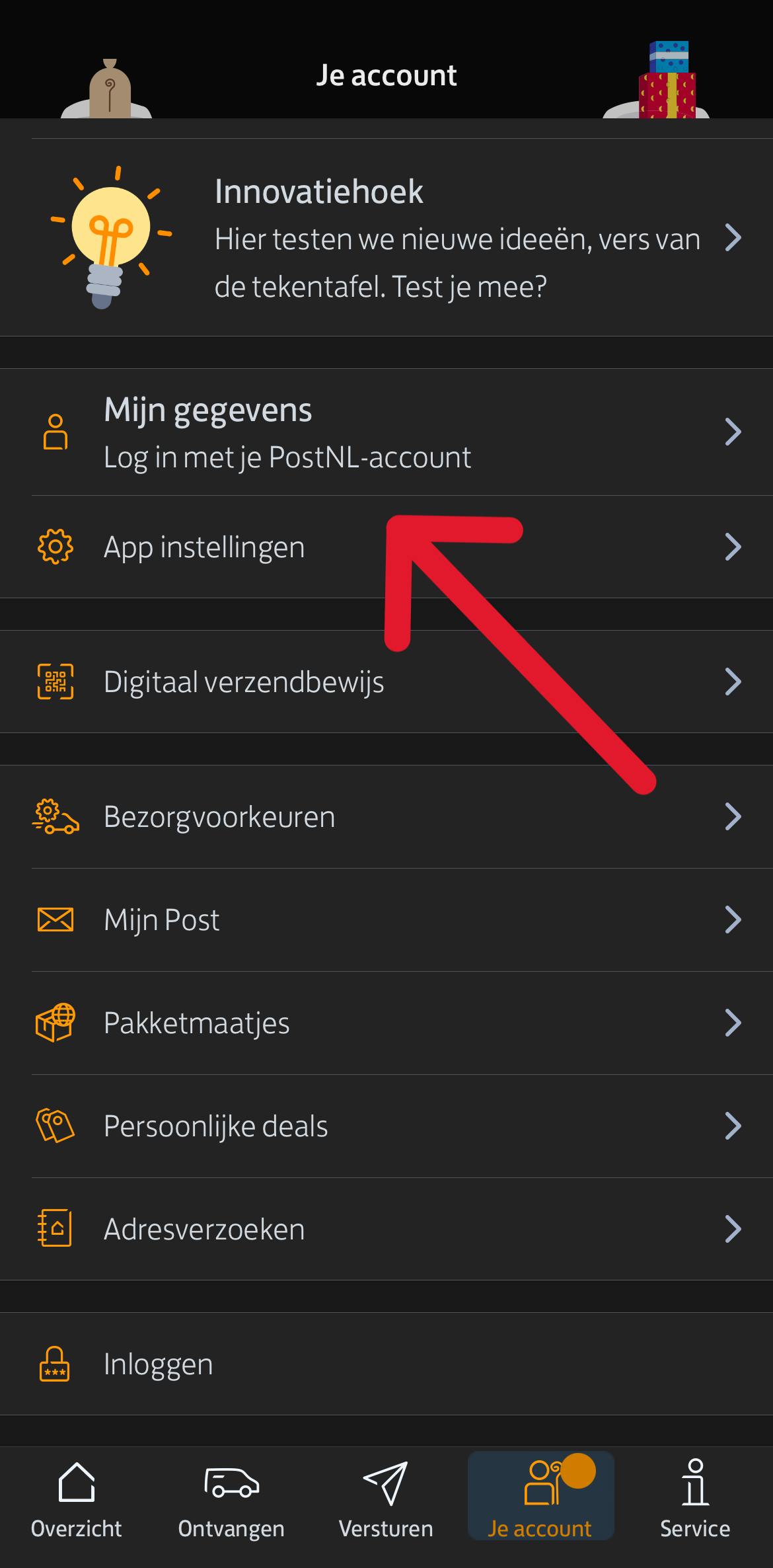The height and width of the screenshot is (1568, 773).
Task: Go to the Versturen tab
Action: pyautogui.click(x=386, y=1501)
